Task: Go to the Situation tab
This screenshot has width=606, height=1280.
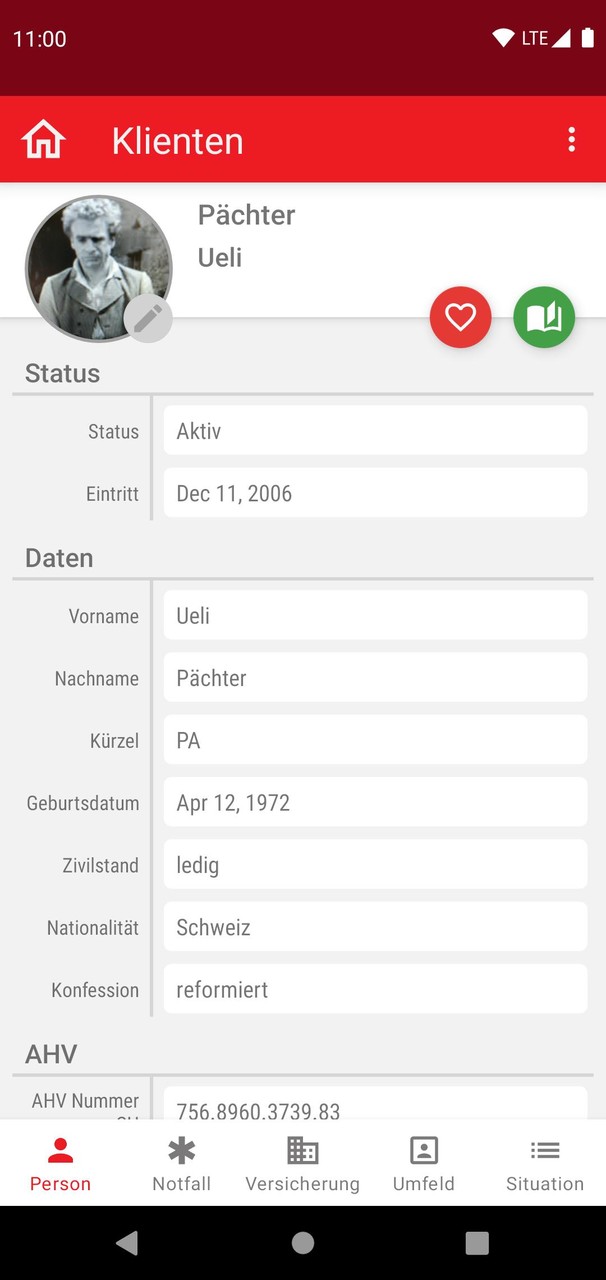Action: (544, 1164)
